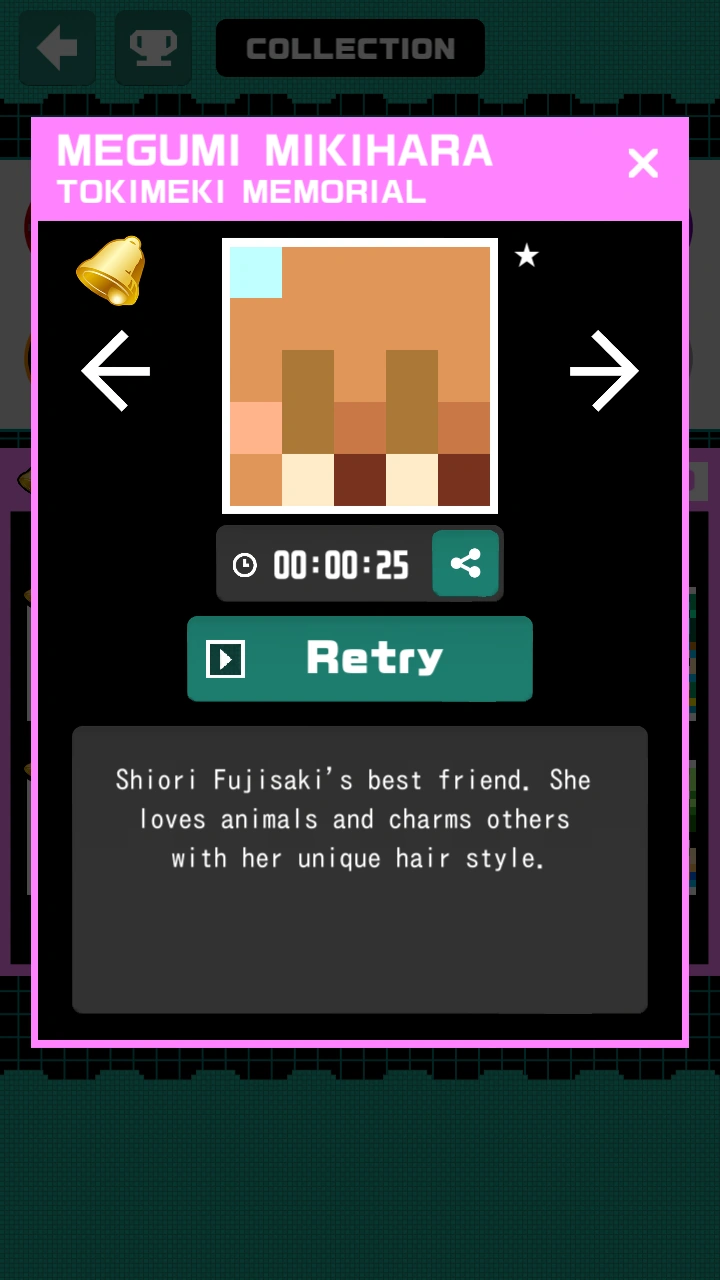This screenshot has width=720, height=1280.
Task: Click the play icon inside the Retry button
Action: tap(225, 658)
